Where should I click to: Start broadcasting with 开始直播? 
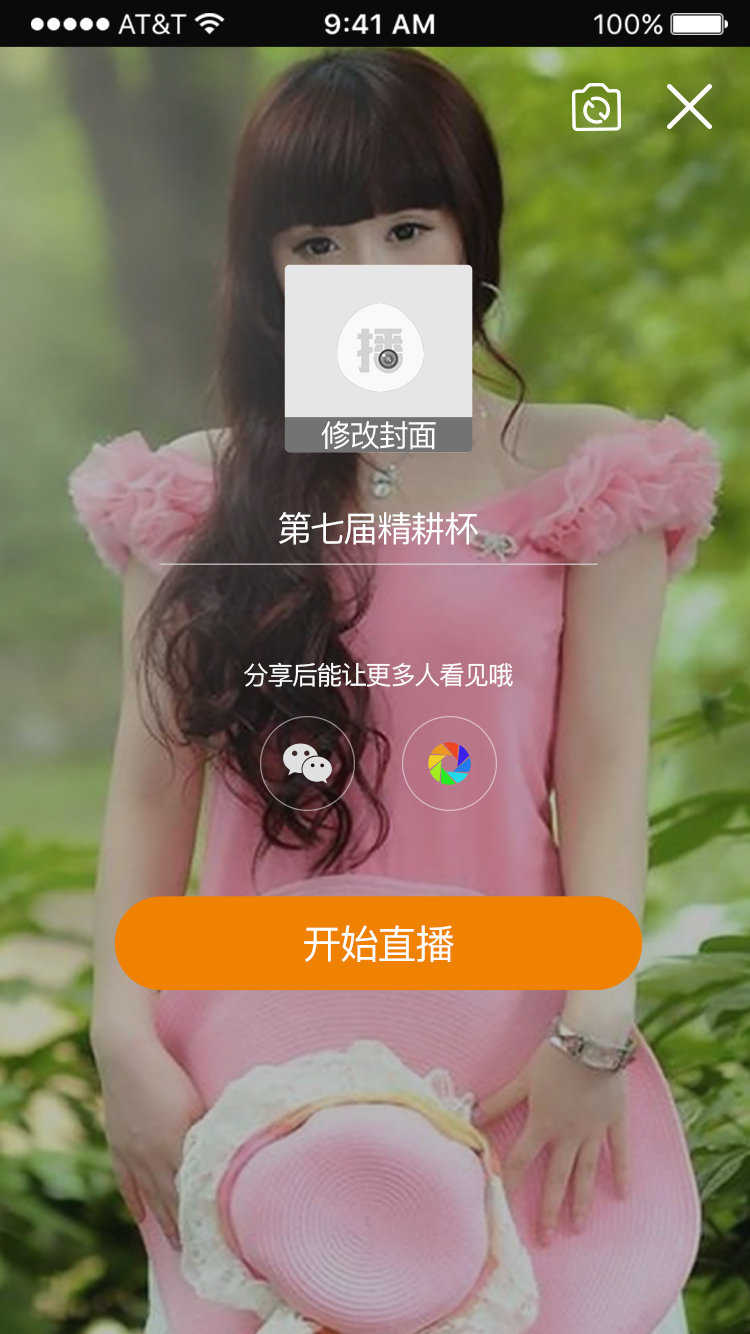378,943
